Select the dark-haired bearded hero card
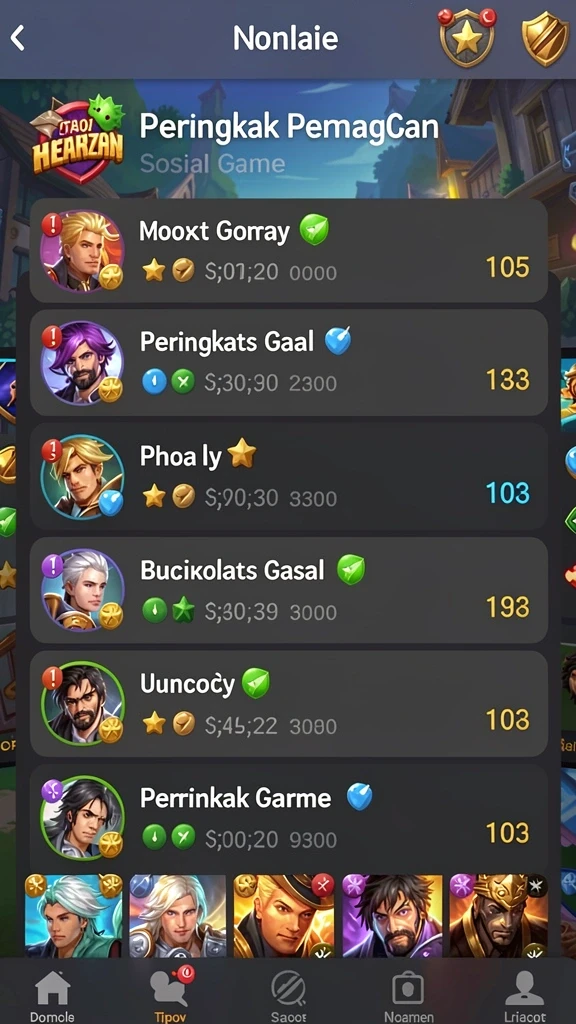Viewport: 576px width, 1024px height. coord(392,916)
